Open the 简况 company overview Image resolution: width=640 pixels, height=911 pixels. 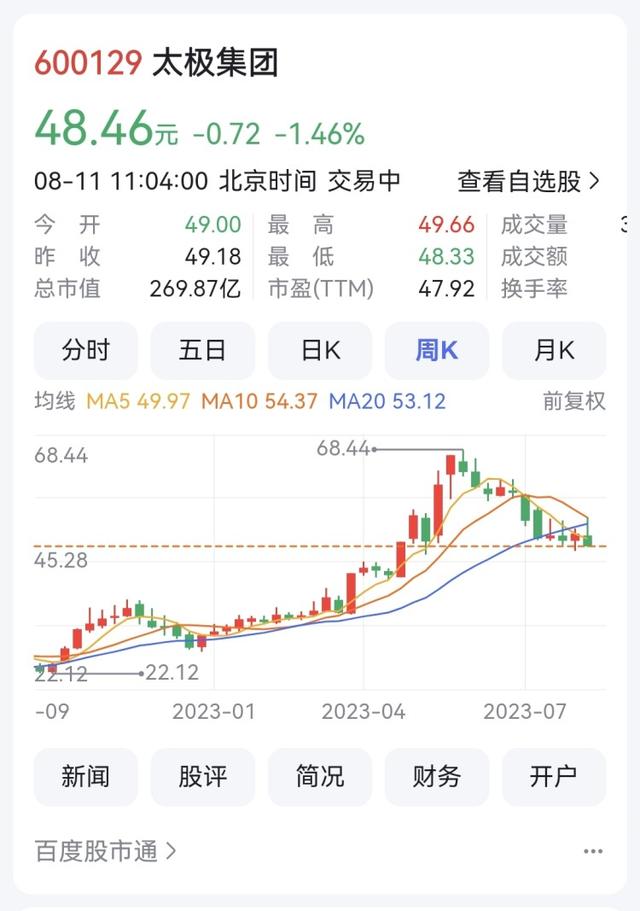pyautogui.click(x=320, y=776)
